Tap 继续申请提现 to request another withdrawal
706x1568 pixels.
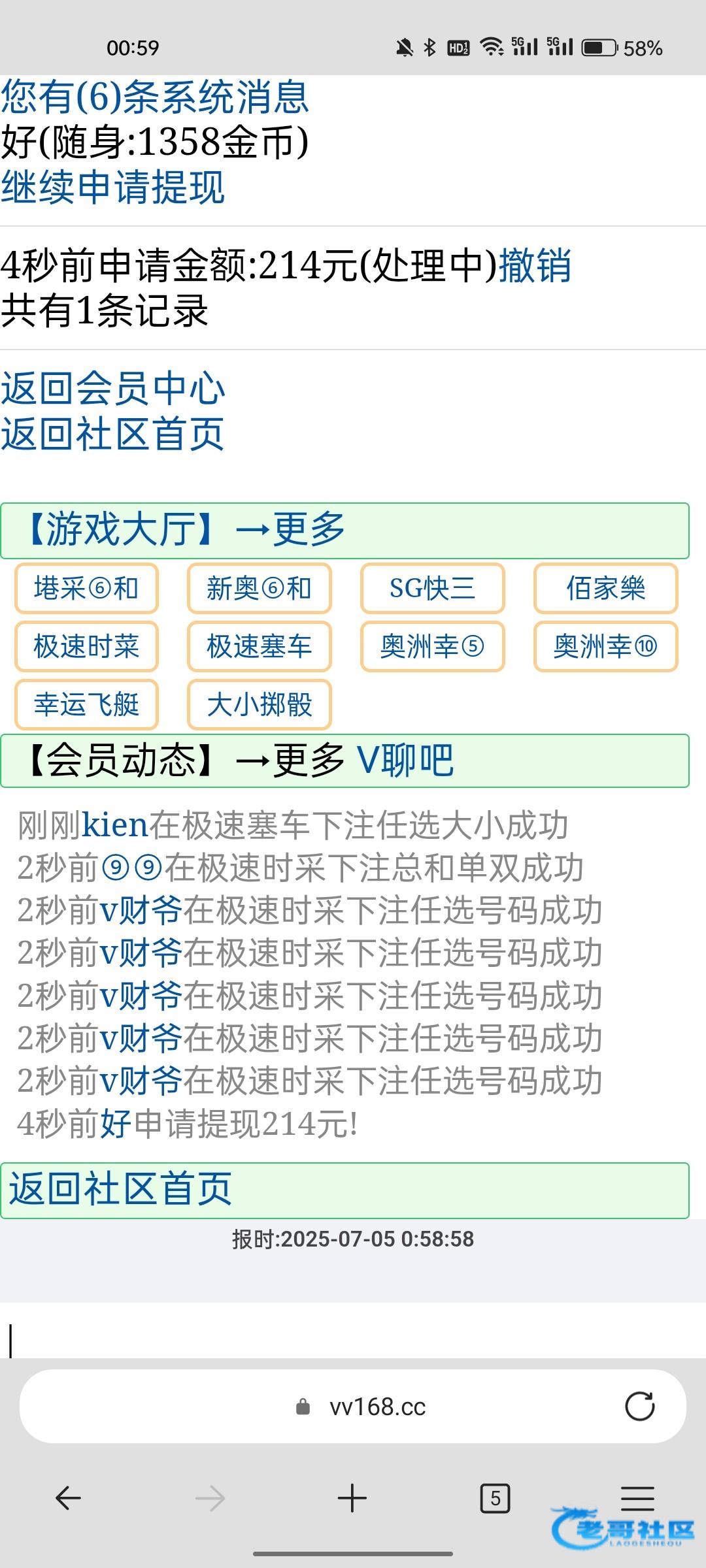pyautogui.click(x=113, y=187)
